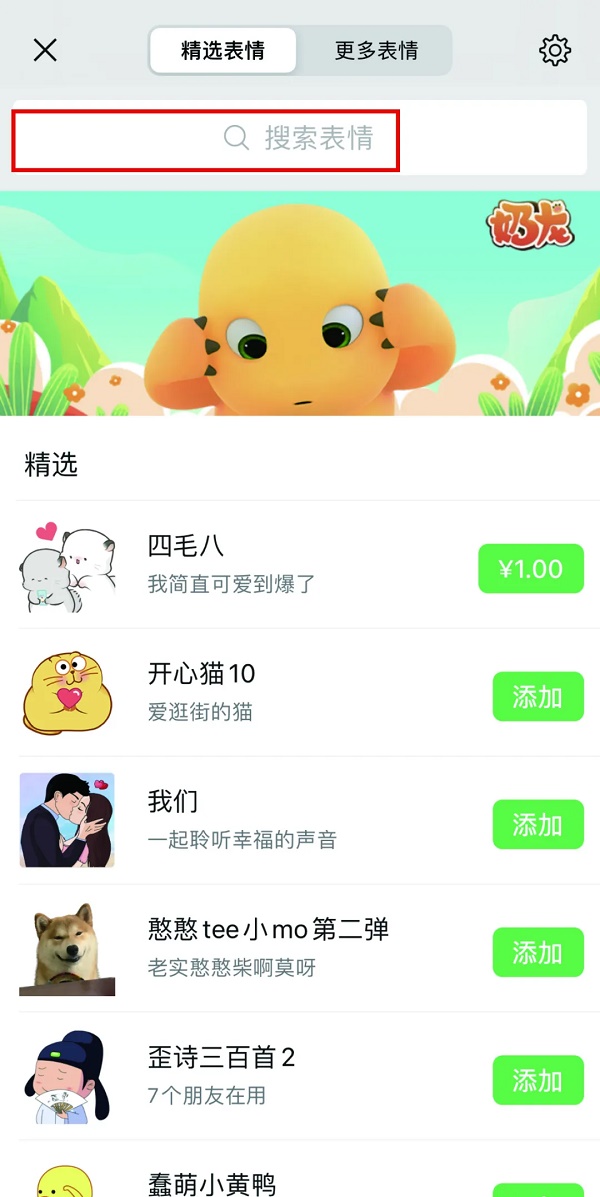Image resolution: width=600 pixels, height=1197 pixels.
Task: Close the sticker store page
Action: [45, 50]
